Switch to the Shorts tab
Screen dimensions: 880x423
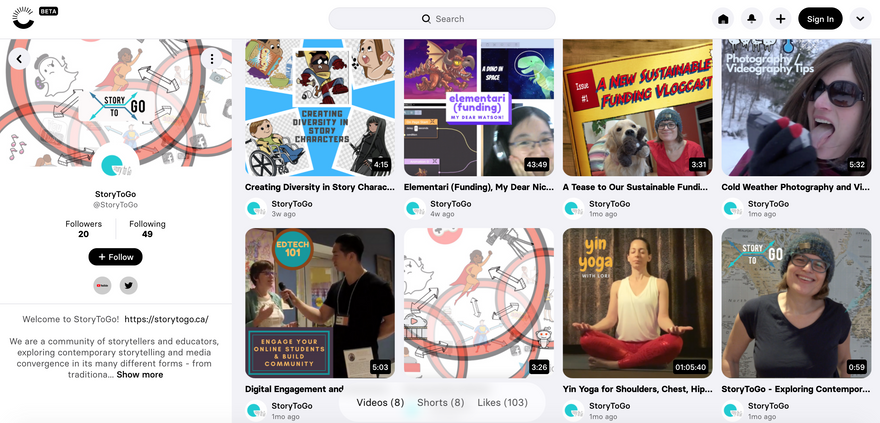(441, 403)
